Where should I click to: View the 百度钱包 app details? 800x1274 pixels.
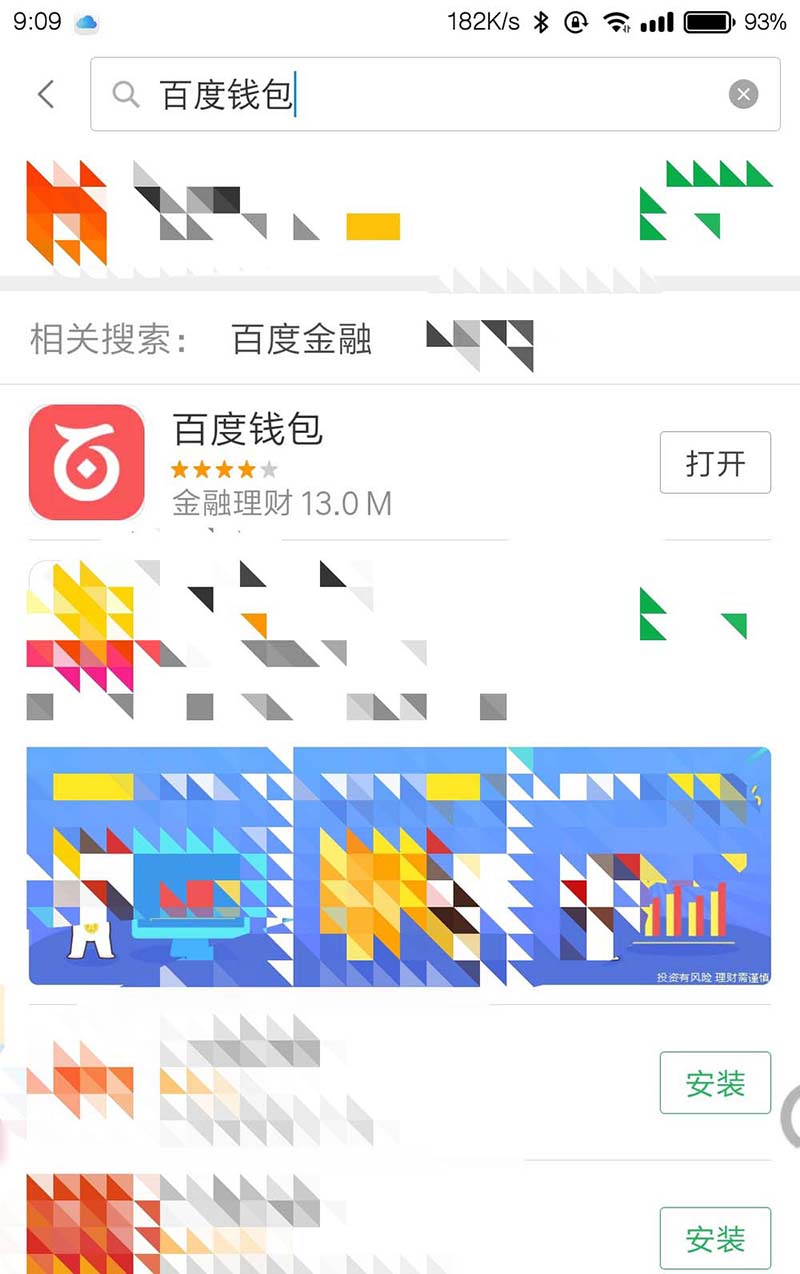250,431
